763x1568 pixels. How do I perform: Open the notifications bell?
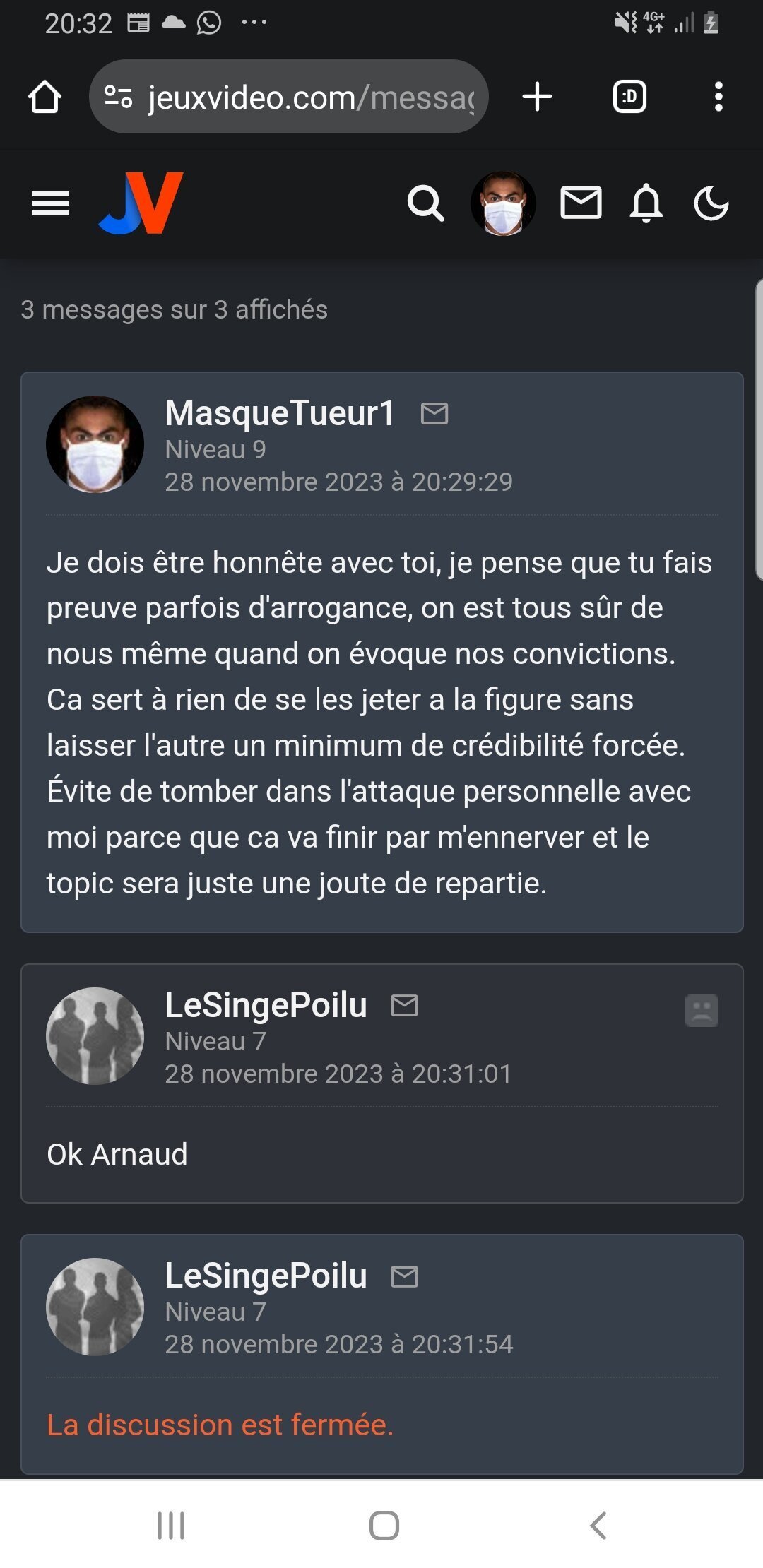(646, 204)
